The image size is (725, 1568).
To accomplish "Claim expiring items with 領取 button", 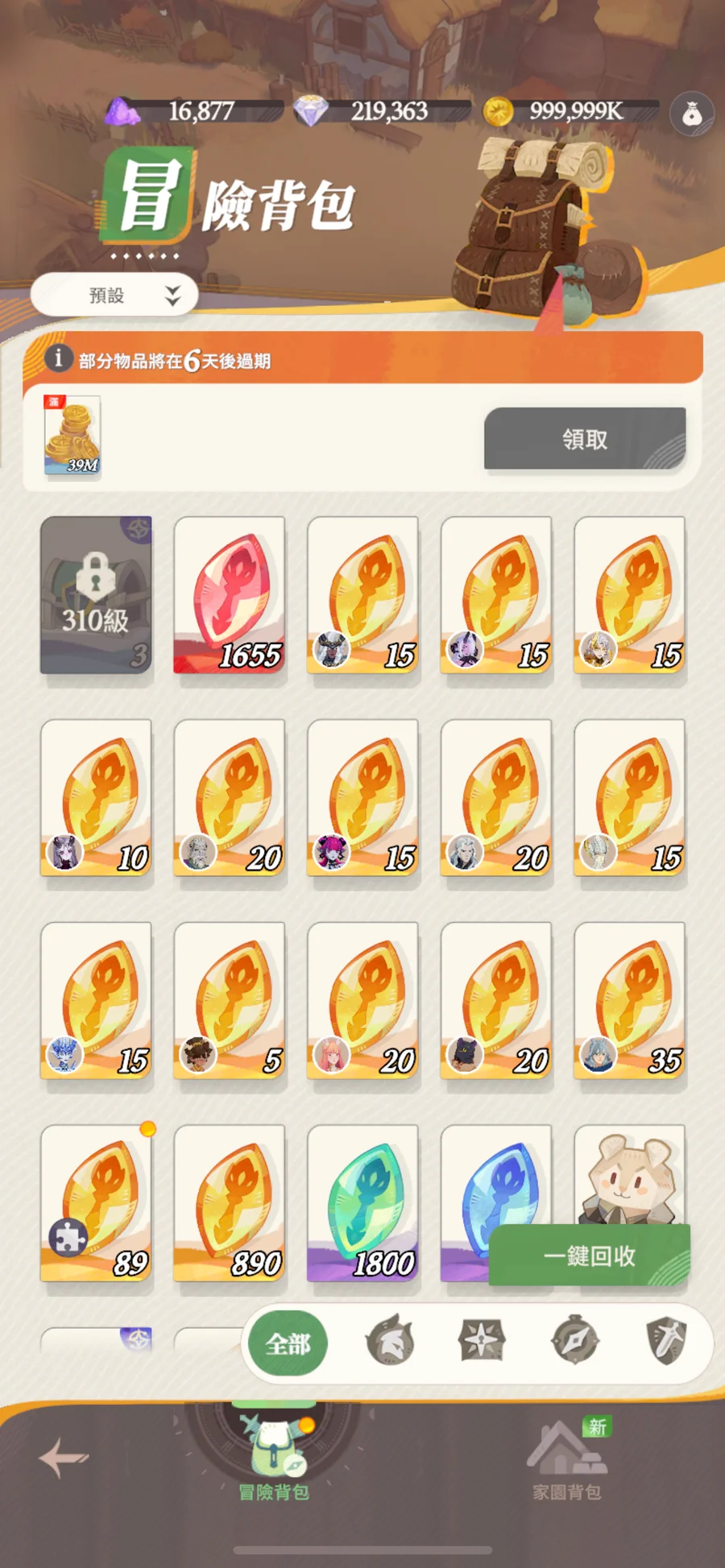I will (584, 439).
